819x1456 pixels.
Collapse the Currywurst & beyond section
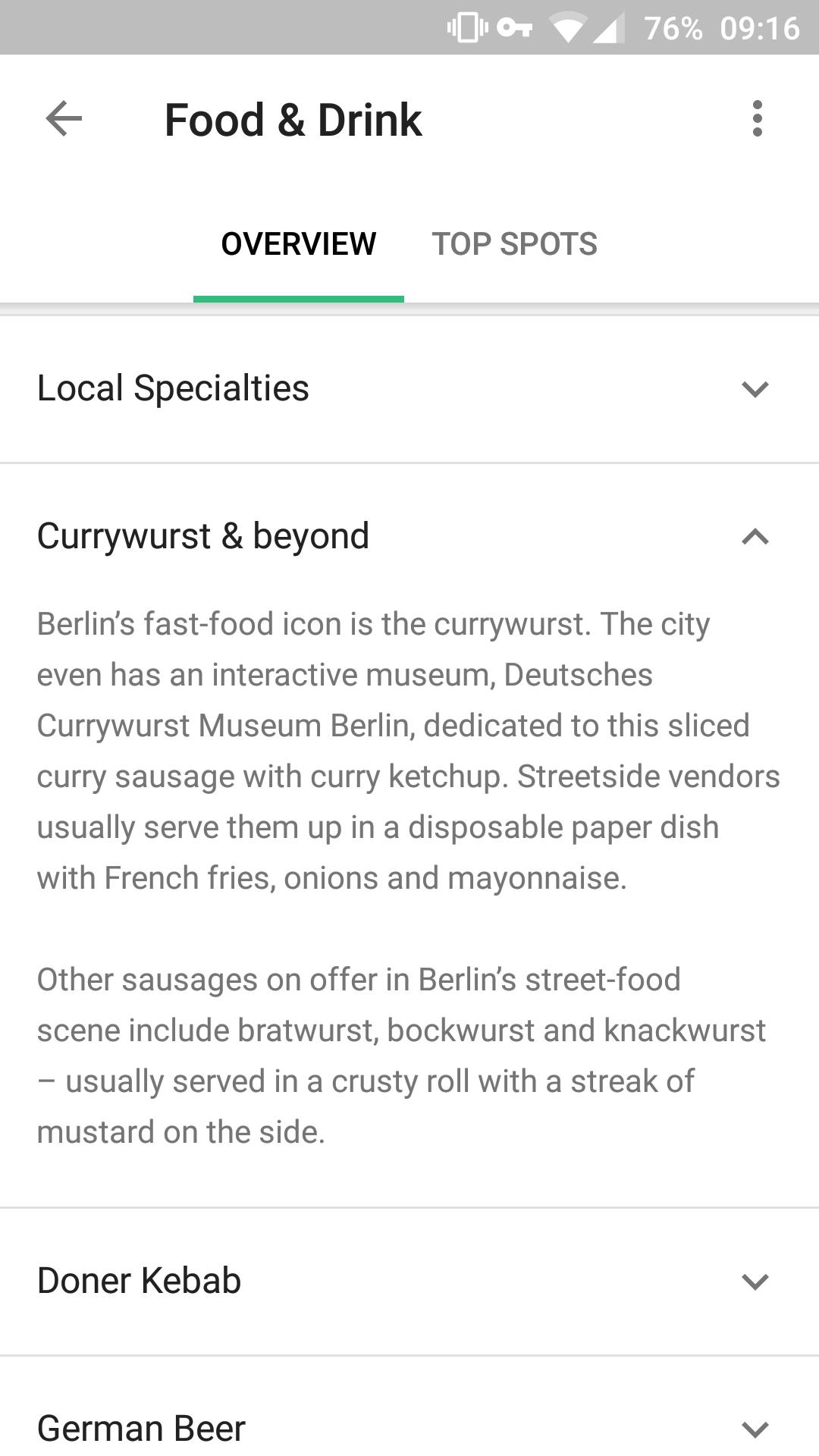755,537
